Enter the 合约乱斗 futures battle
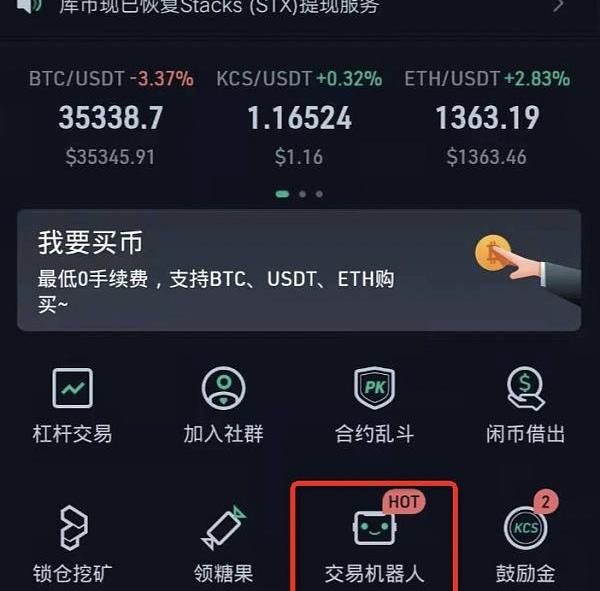 (x=374, y=405)
